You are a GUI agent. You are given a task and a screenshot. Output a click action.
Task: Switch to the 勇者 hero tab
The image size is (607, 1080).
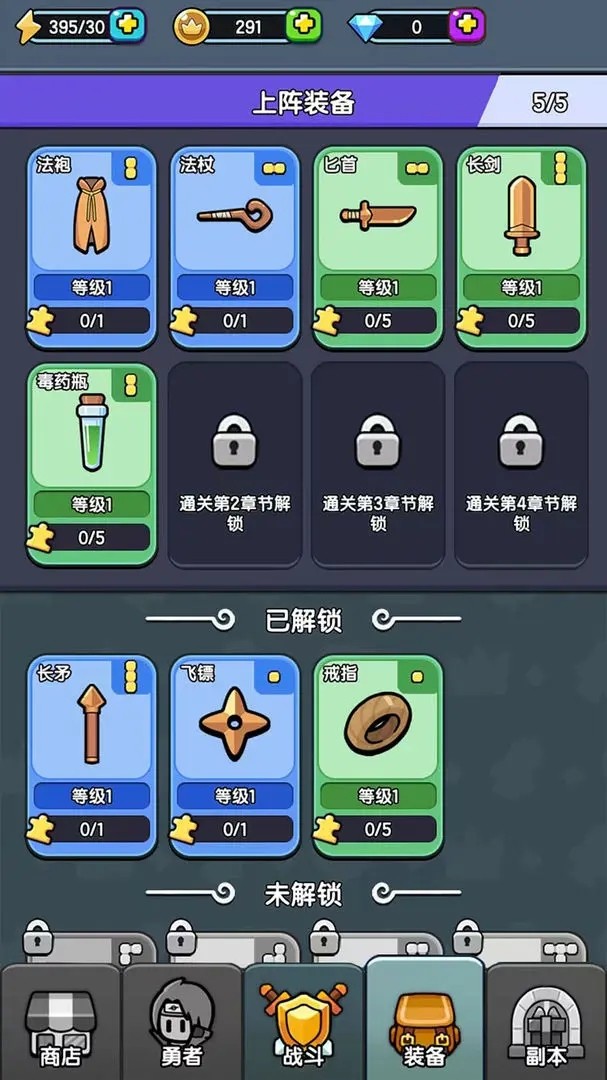click(182, 1025)
